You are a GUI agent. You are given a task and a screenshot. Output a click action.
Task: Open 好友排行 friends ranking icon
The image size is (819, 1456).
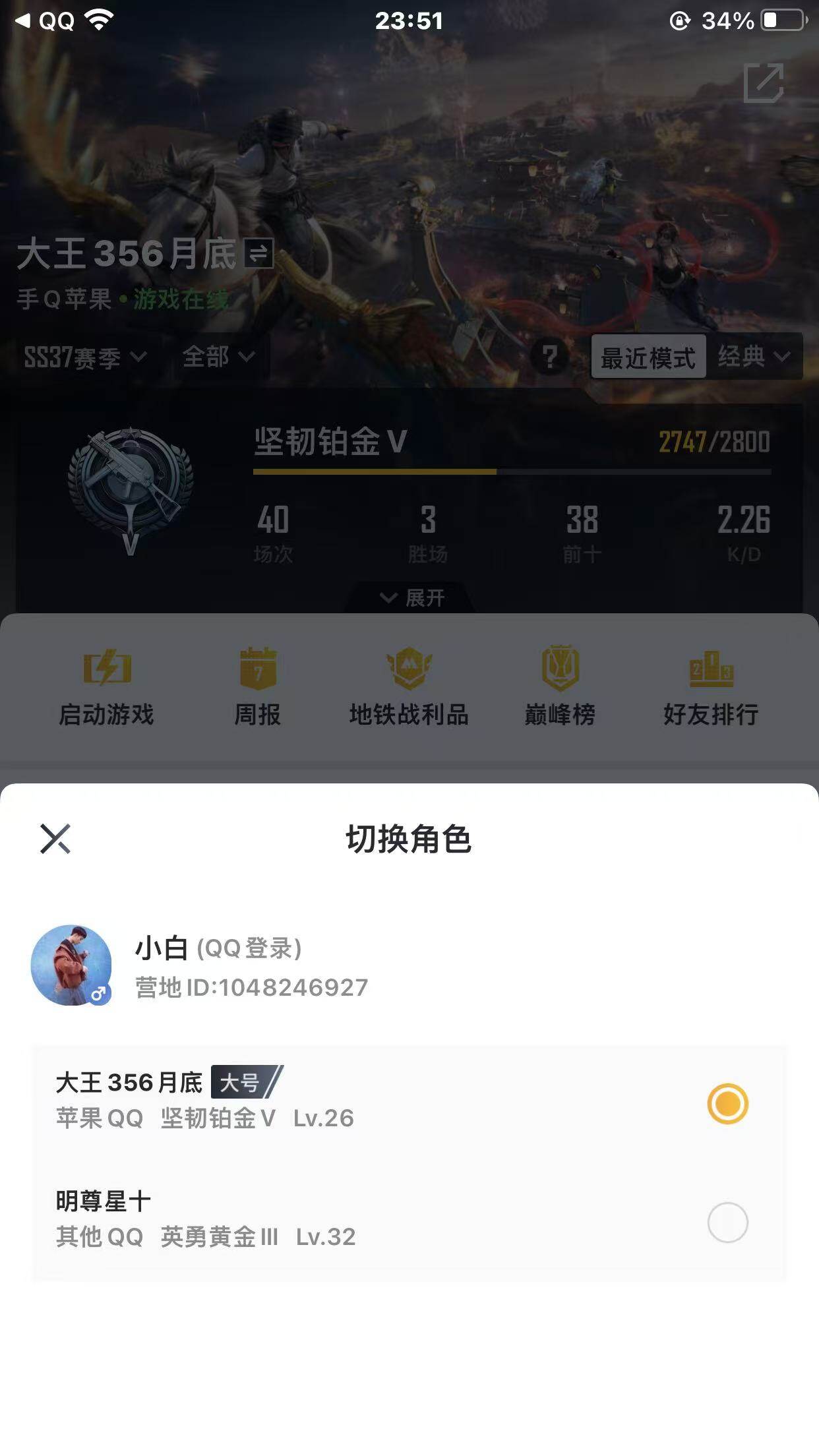tap(710, 686)
